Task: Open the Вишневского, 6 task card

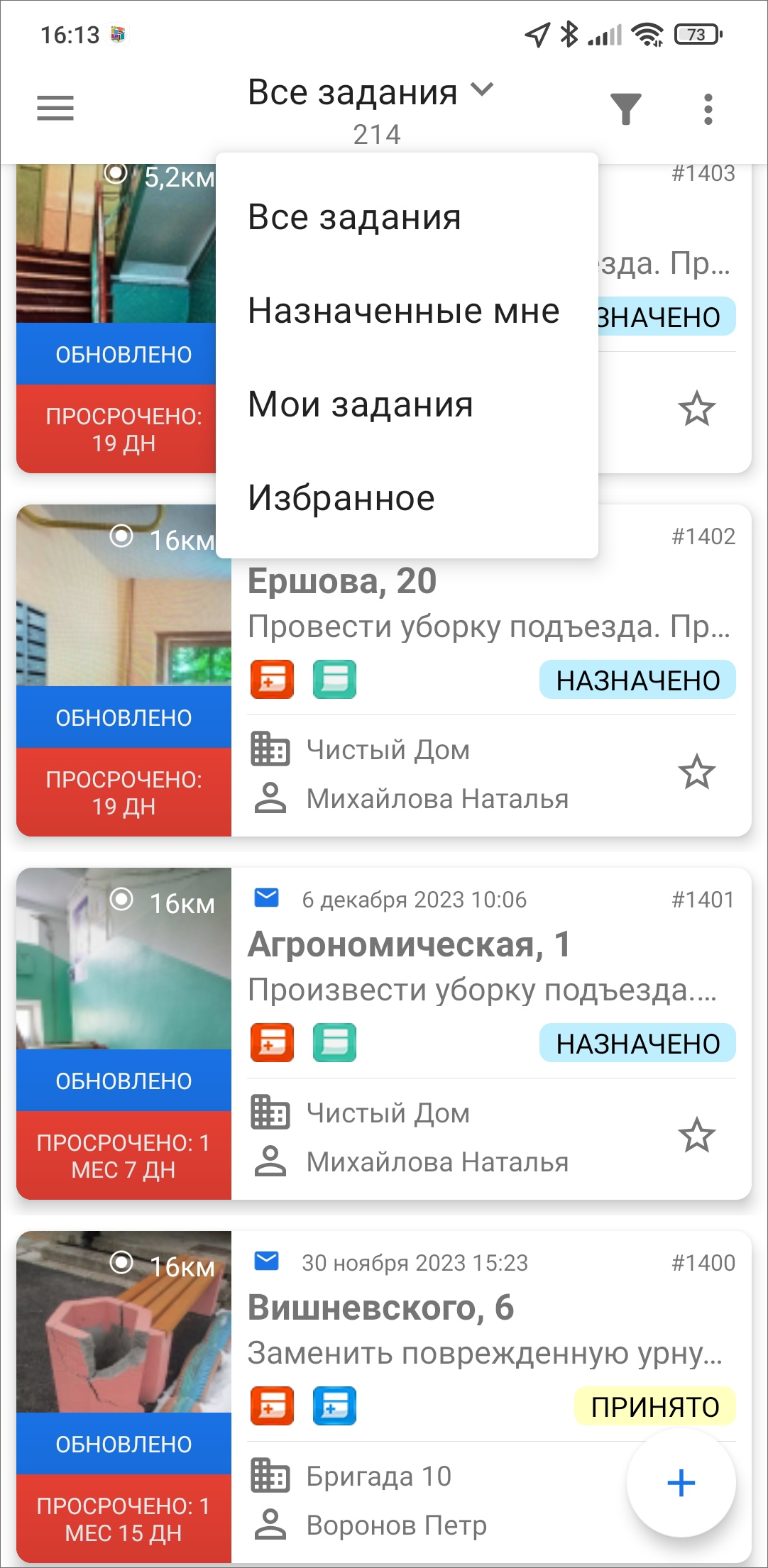Action: coord(383,1397)
